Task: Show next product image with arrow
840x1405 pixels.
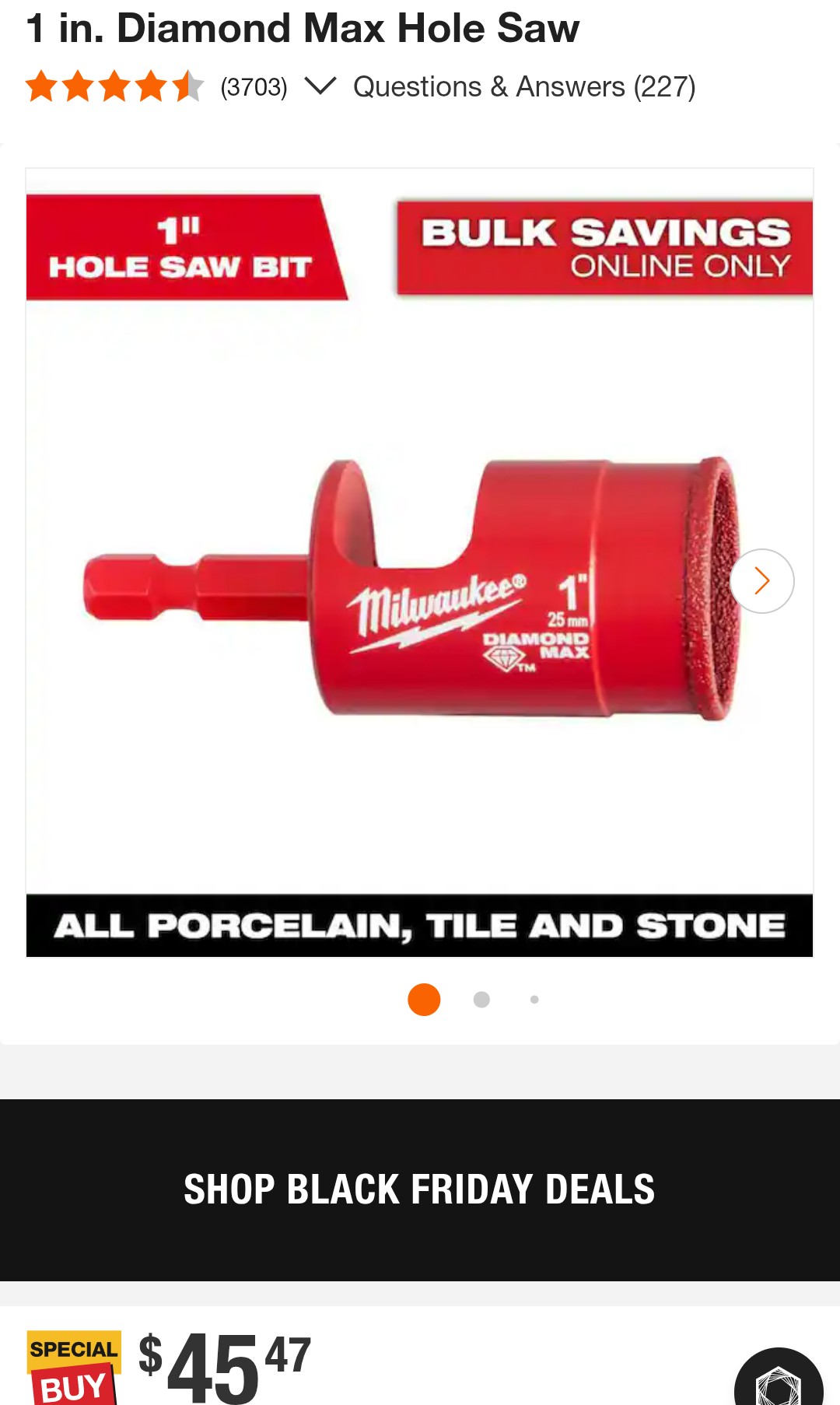Action: point(761,581)
